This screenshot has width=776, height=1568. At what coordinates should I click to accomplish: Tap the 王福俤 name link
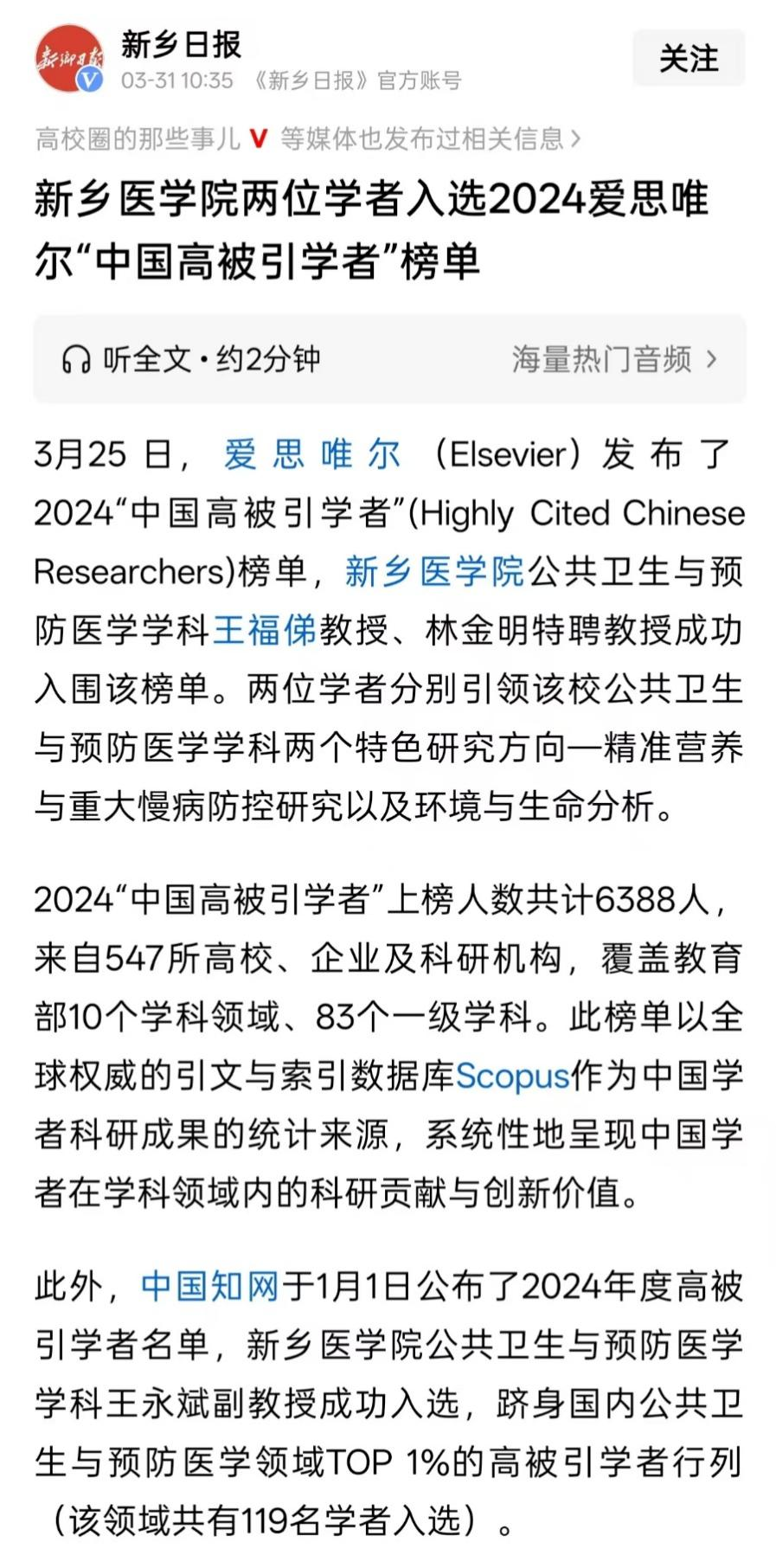[x=265, y=630]
